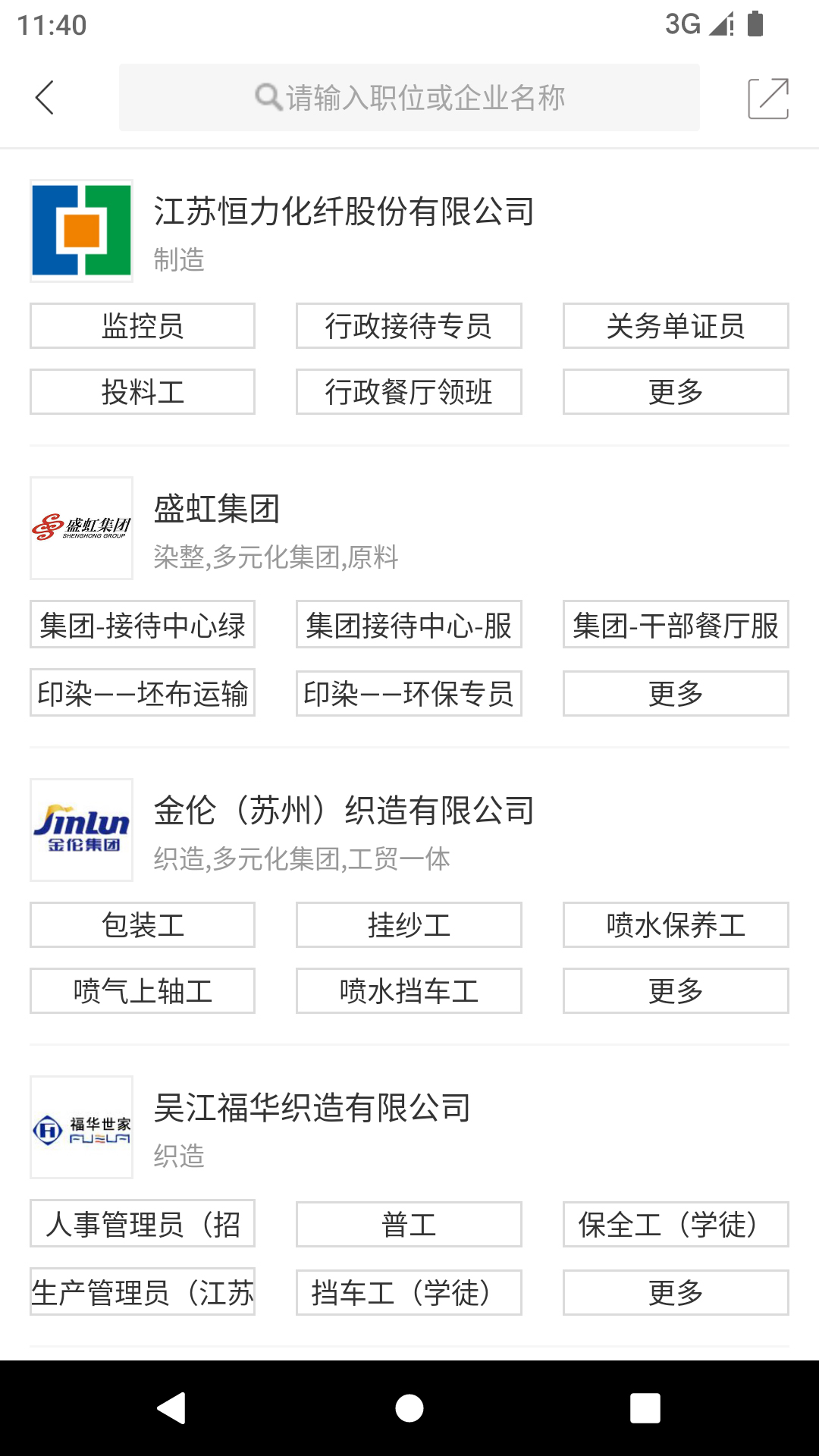Click the magnifier icon in search bar
Viewport: 819px width, 1456px height.
click(267, 97)
